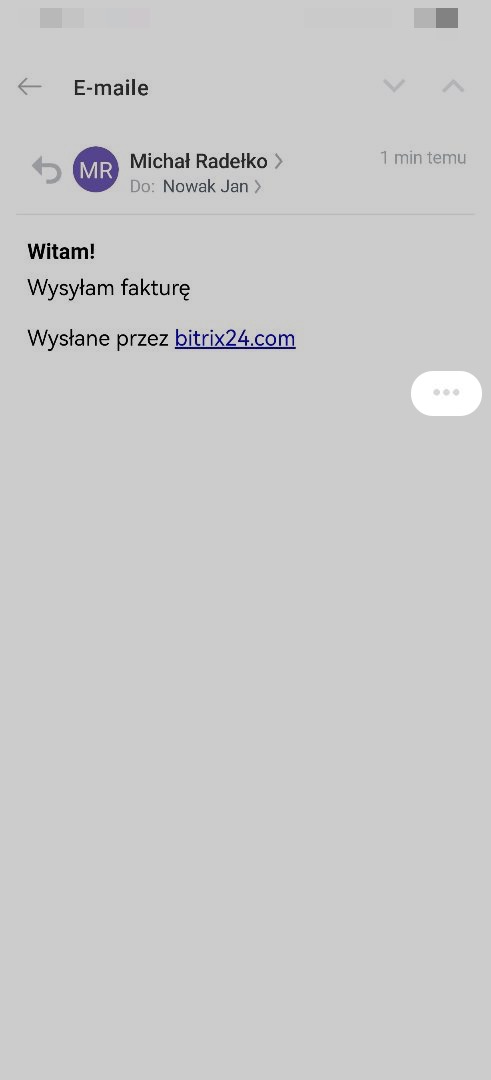Go back from the E-maile screen
The width and height of the screenshot is (491, 1080).
tap(30, 87)
